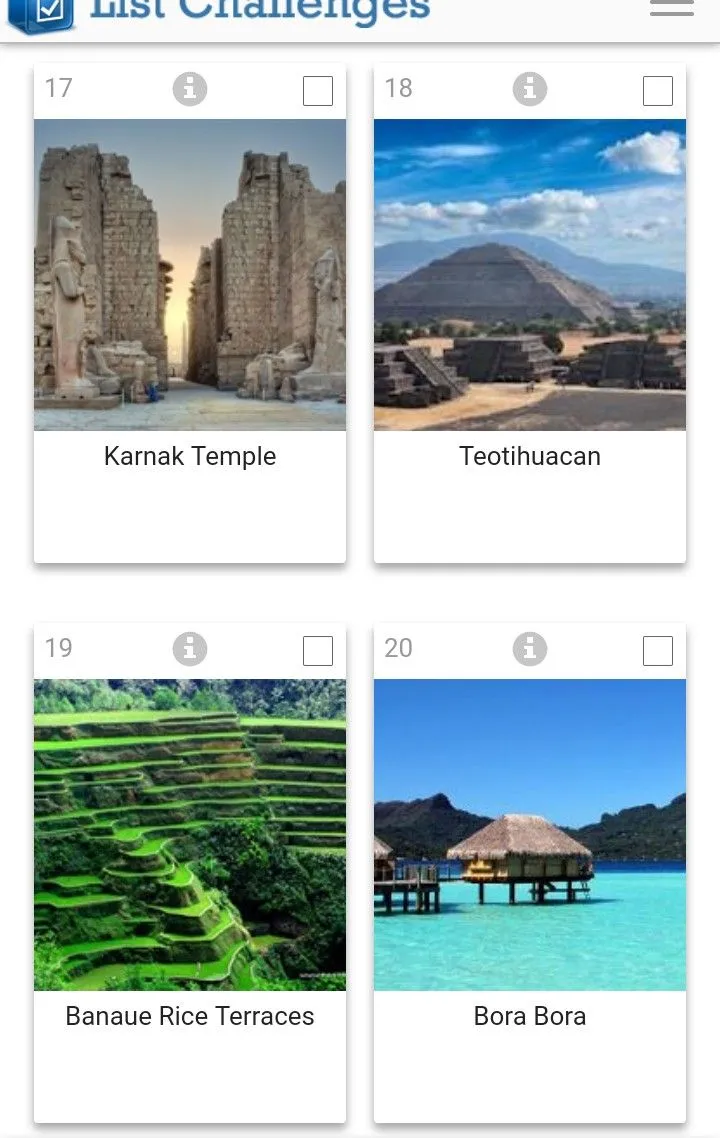Tick the Banaue Rice Terraces checkbox
720x1138 pixels.
[317, 651]
